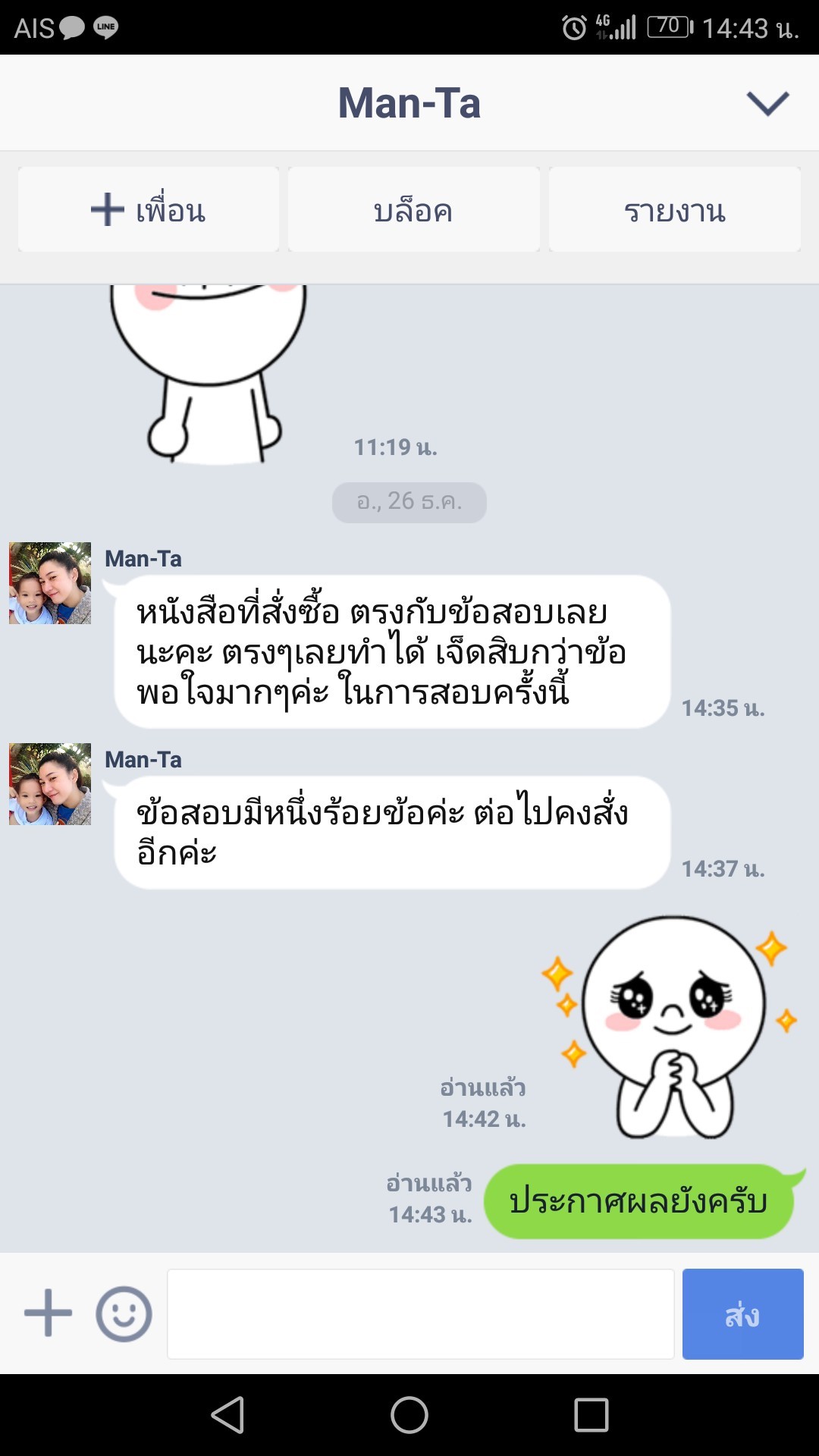Go back using system back button

(x=227, y=1415)
